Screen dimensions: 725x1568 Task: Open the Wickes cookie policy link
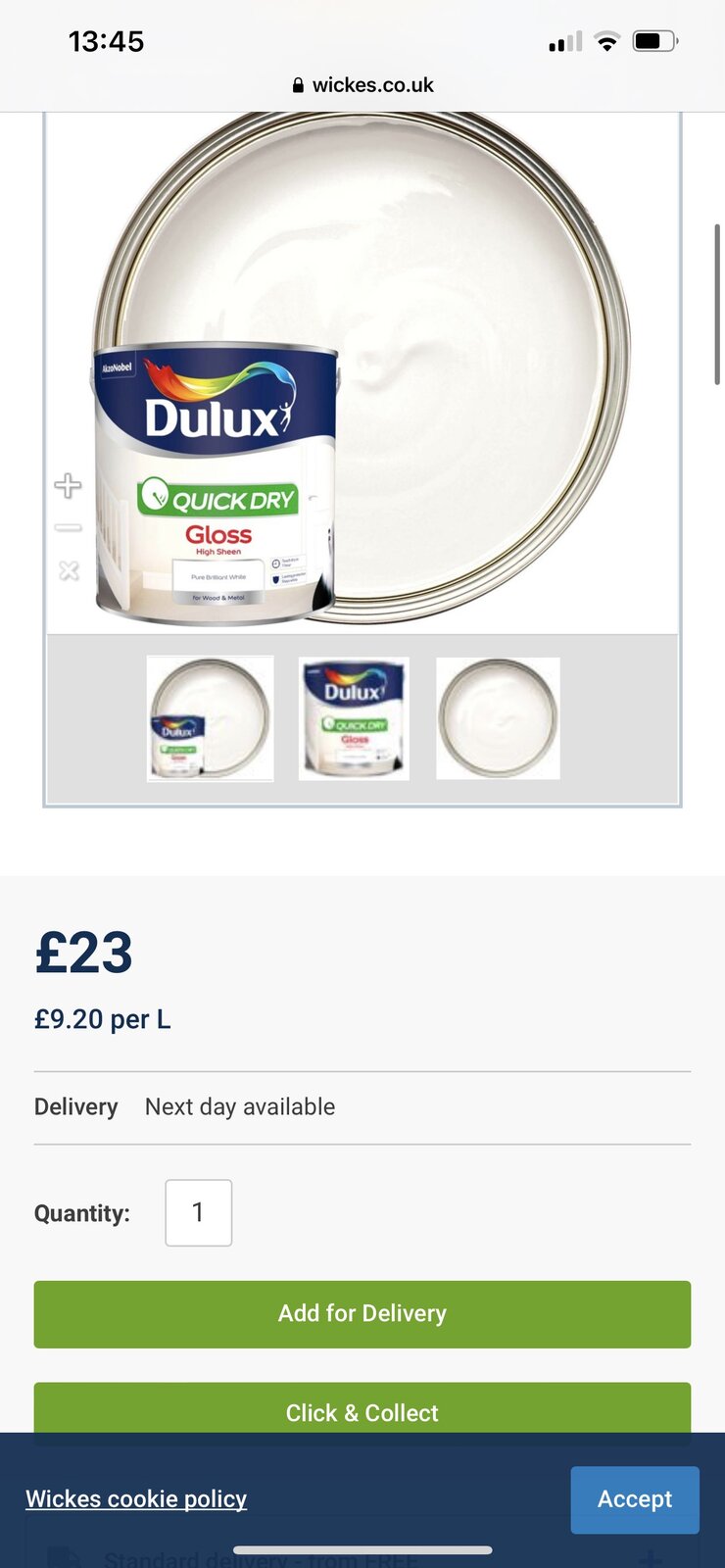tap(136, 1499)
